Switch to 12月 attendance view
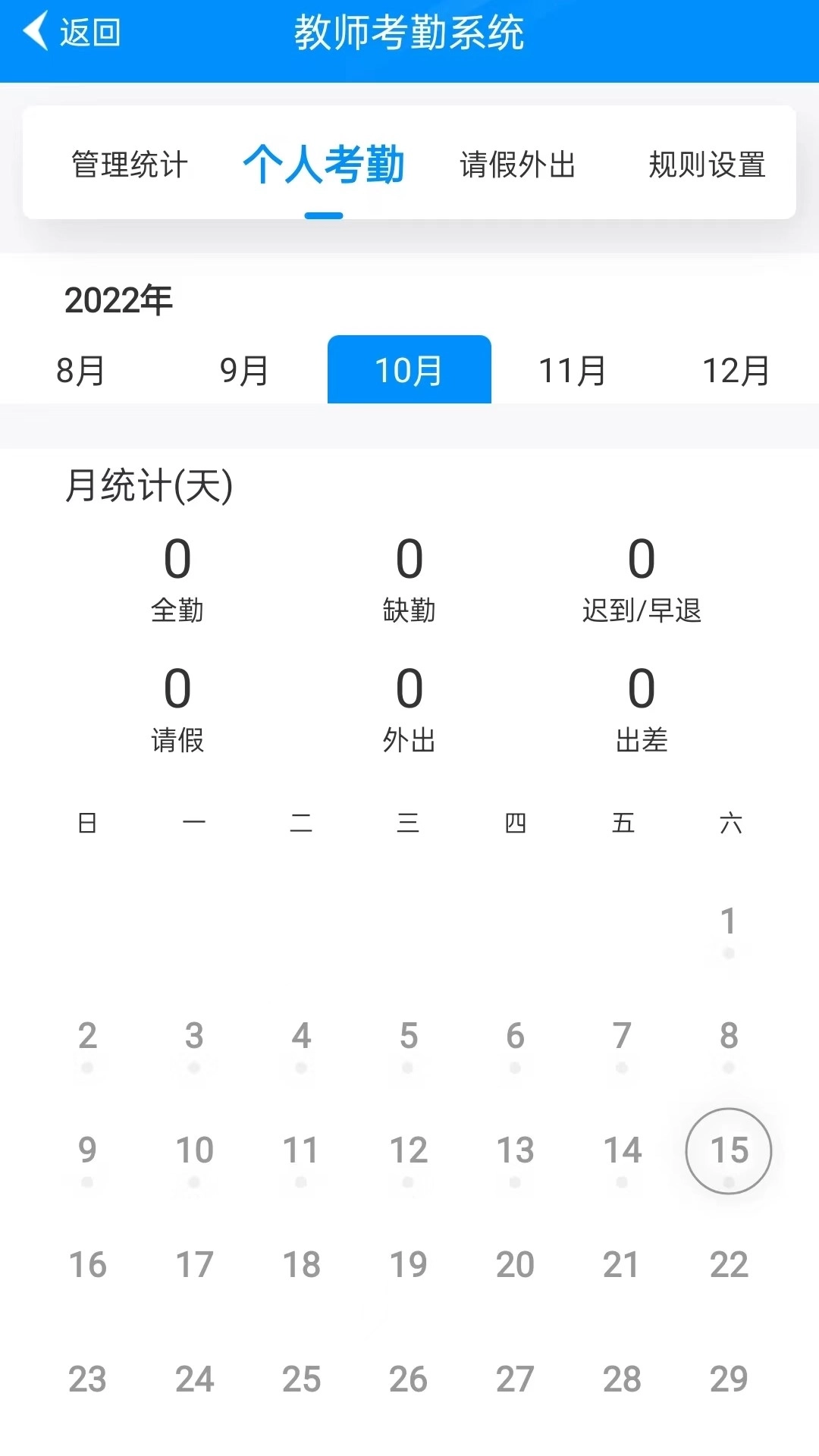The height and width of the screenshot is (1456, 819). click(x=735, y=369)
